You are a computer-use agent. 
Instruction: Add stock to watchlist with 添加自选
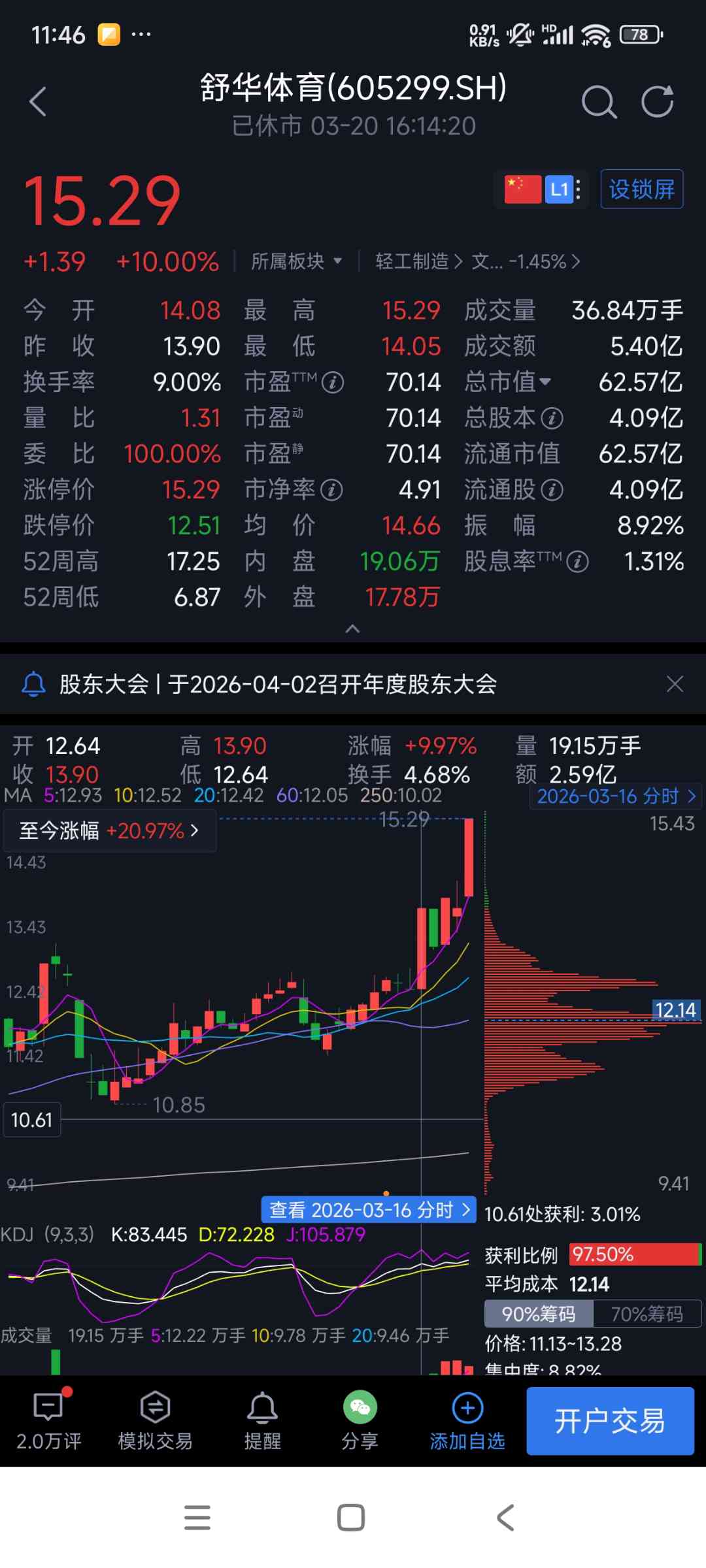pos(467,1421)
